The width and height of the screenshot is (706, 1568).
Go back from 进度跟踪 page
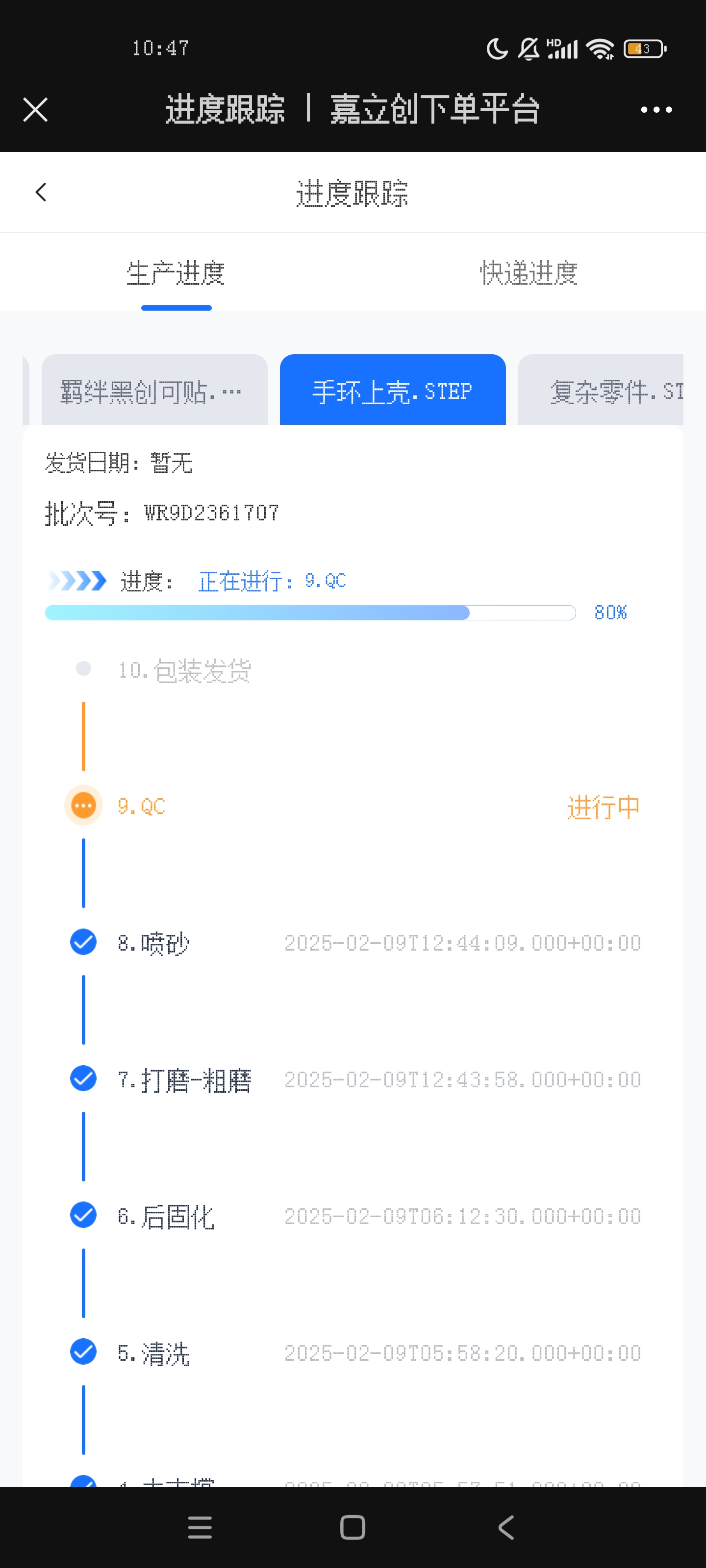coord(41,193)
